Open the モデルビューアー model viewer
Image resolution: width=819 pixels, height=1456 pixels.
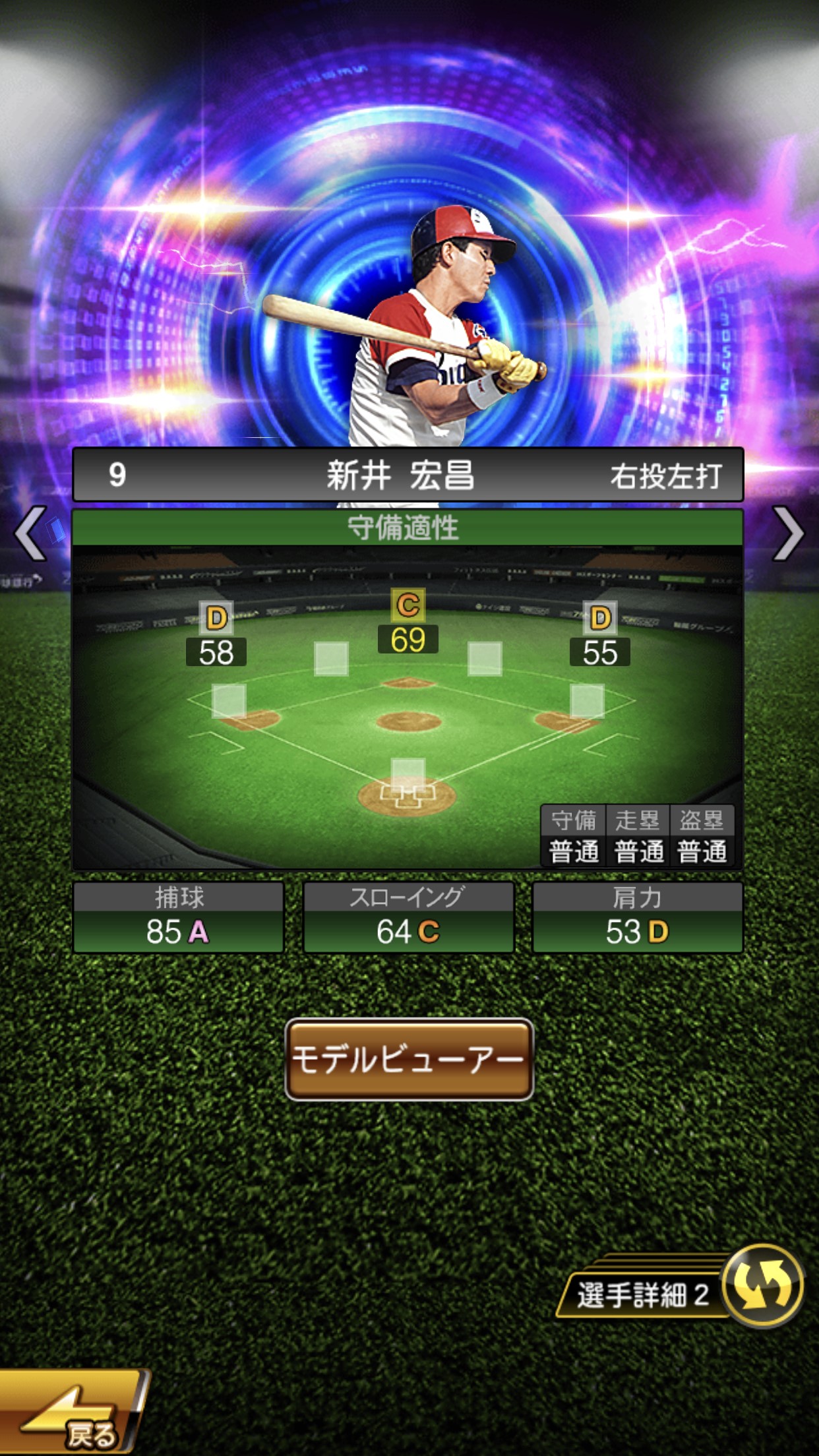click(x=409, y=1060)
